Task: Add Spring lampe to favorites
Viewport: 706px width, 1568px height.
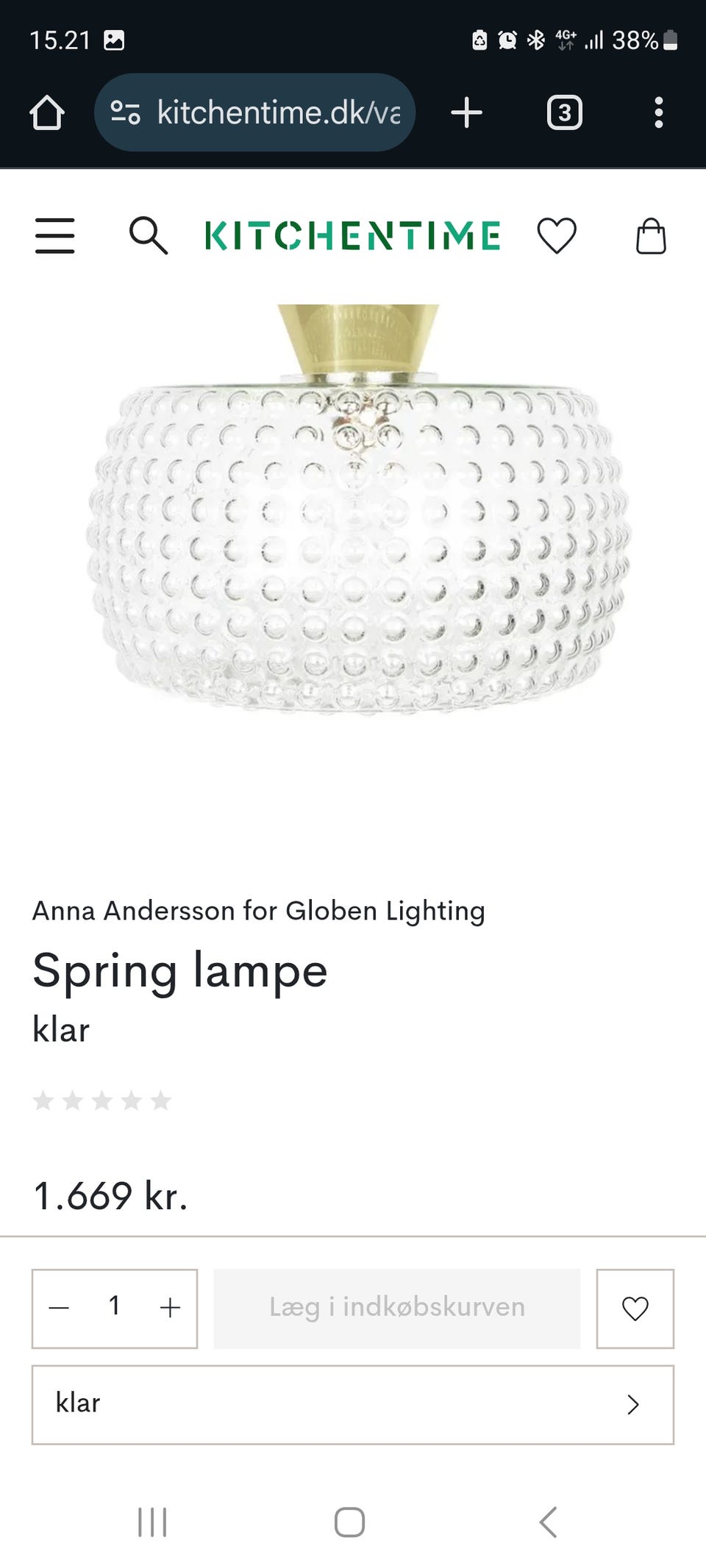Action: (x=635, y=1308)
